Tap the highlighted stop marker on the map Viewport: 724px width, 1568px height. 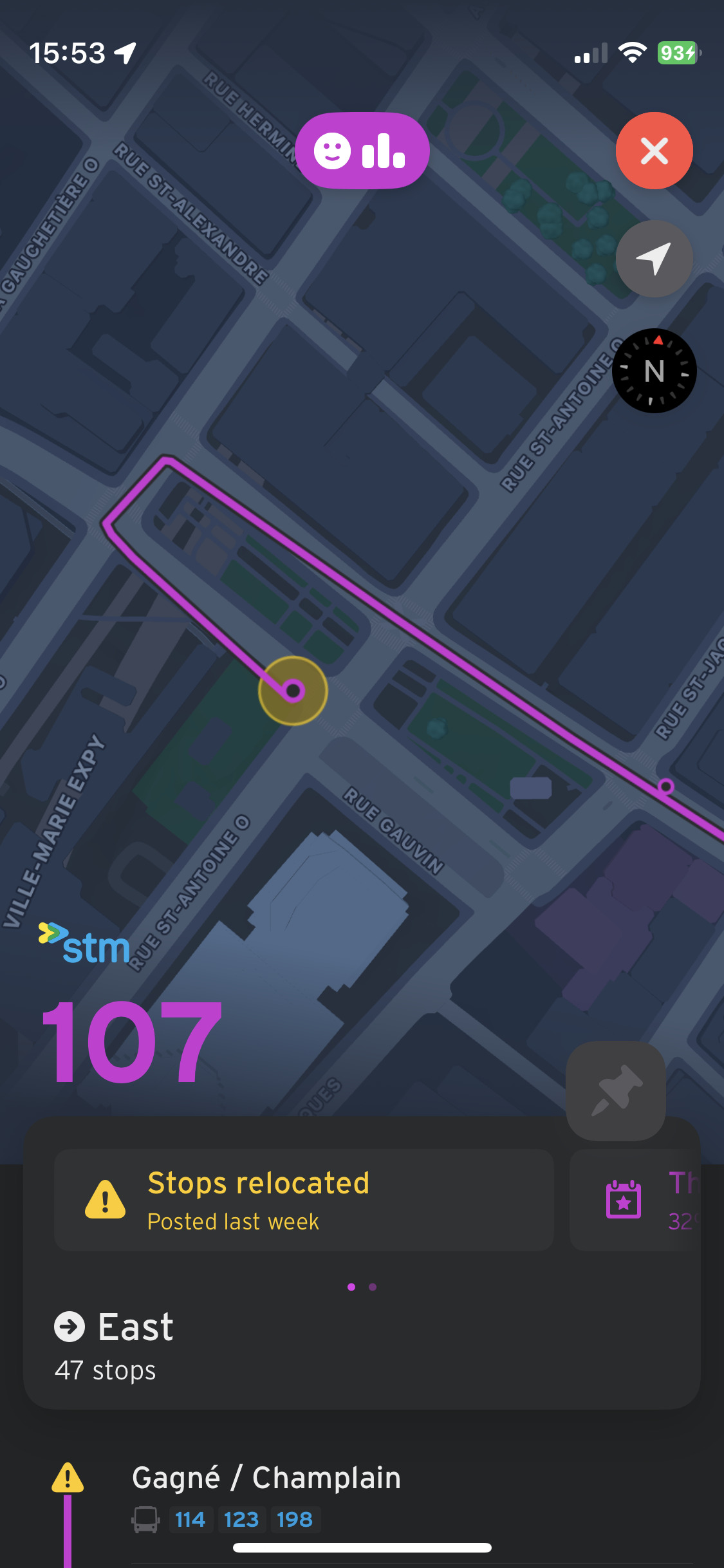coord(293,691)
